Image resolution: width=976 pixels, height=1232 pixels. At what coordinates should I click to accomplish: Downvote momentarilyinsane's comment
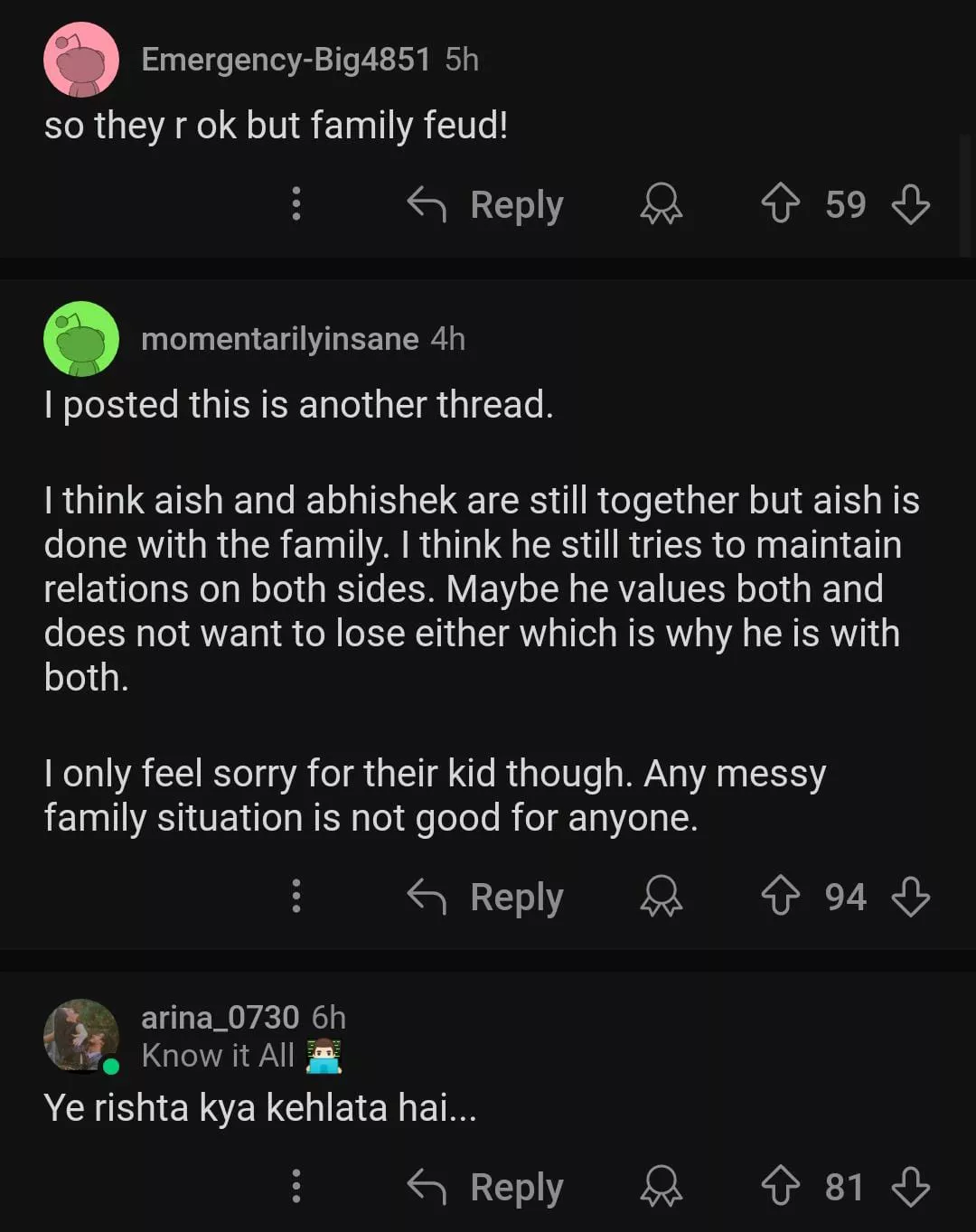pyautogui.click(x=910, y=897)
